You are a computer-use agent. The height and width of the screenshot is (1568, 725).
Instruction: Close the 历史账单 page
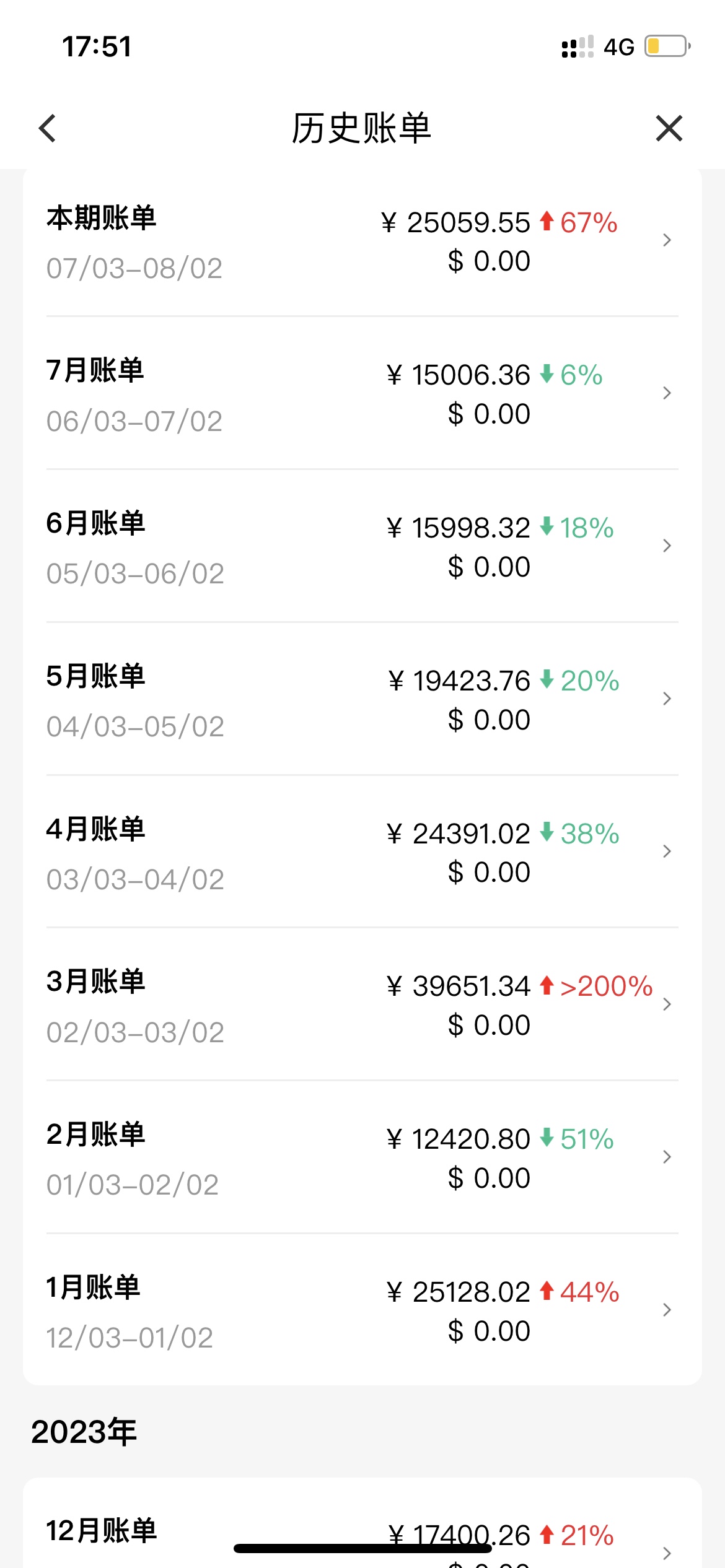click(669, 128)
